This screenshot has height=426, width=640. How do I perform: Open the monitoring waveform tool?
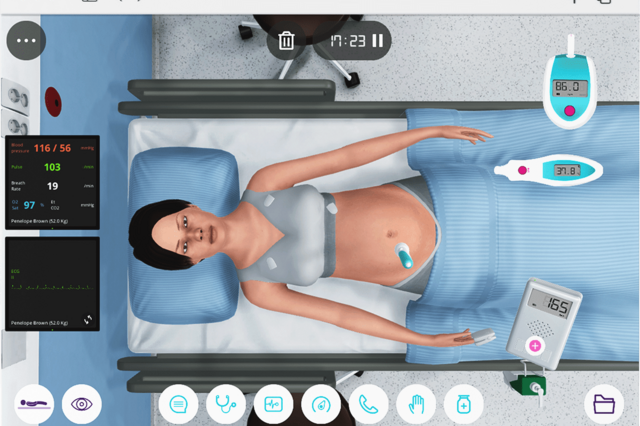tap(273, 404)
